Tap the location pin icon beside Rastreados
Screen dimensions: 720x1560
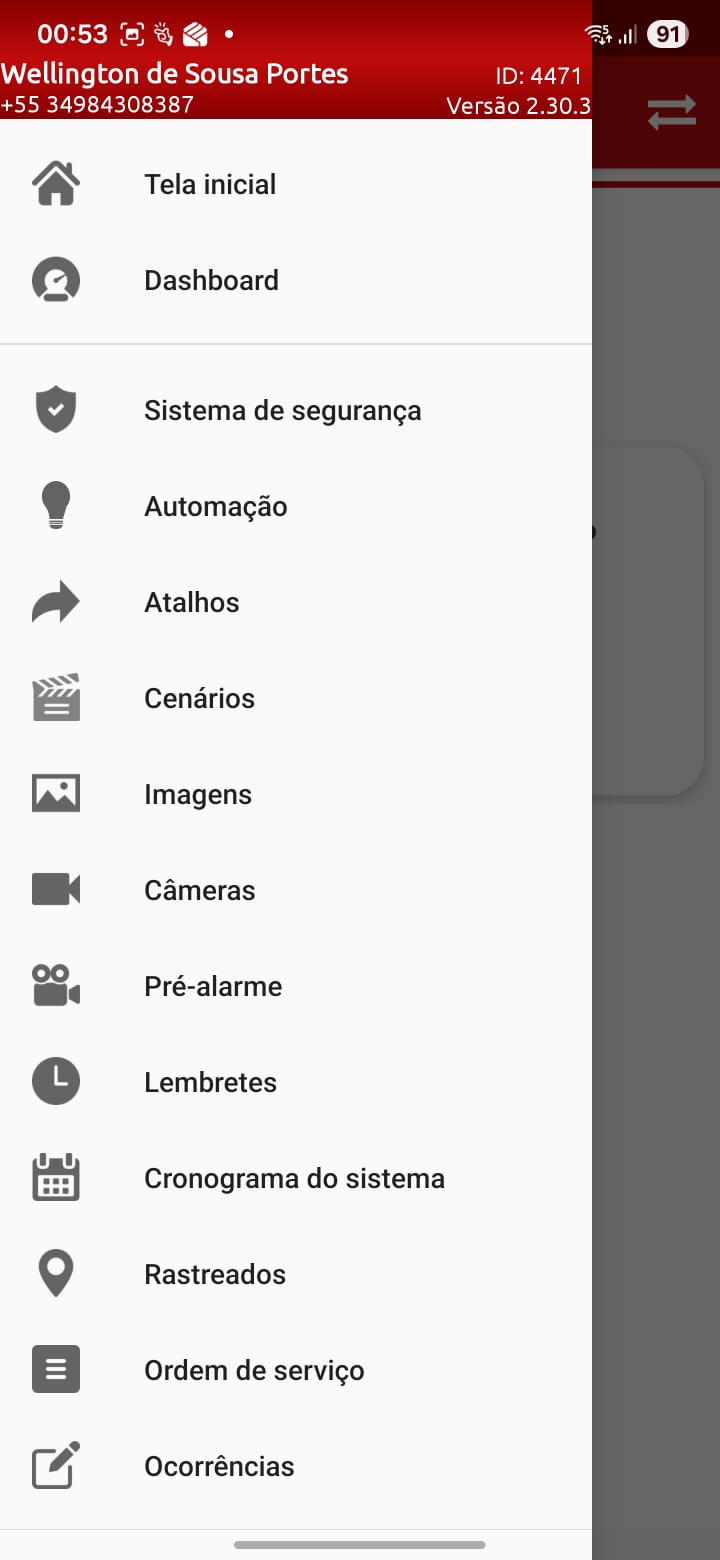pyautogui.click(x=56, y=1273)
